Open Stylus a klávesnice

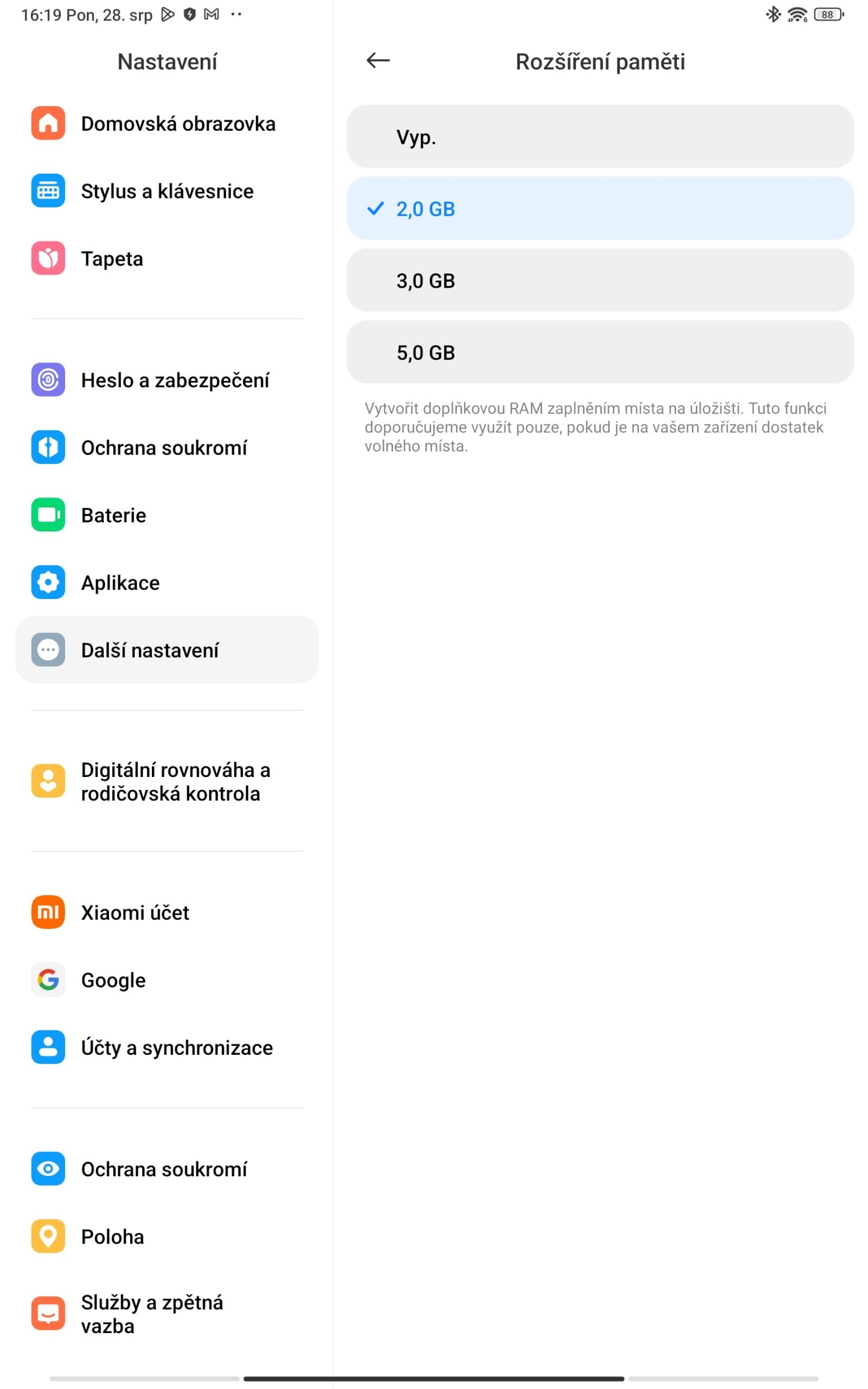click(x=167, y=190)
